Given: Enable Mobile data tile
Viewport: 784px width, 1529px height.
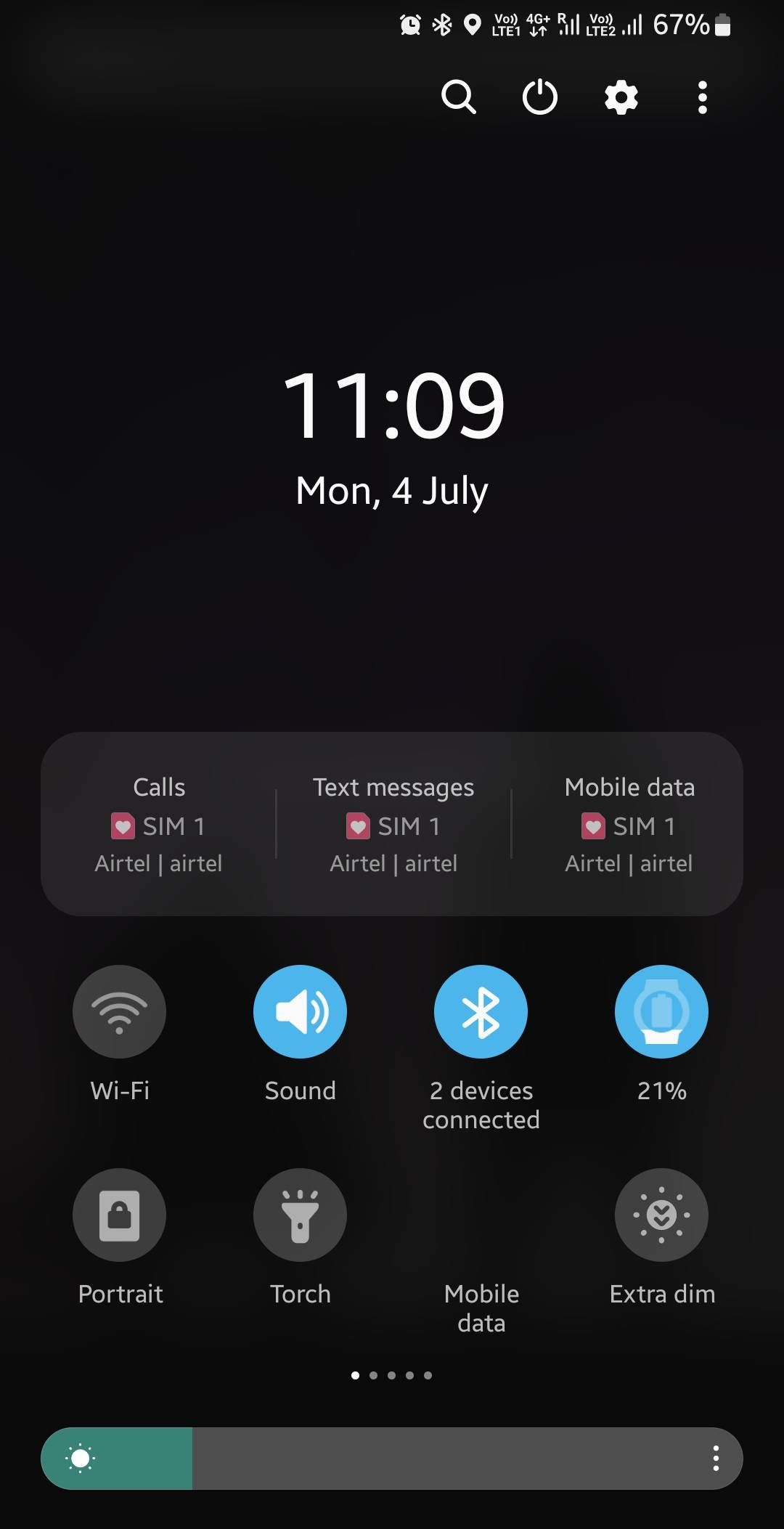Looking at the screenshot, I should 481,1215.
